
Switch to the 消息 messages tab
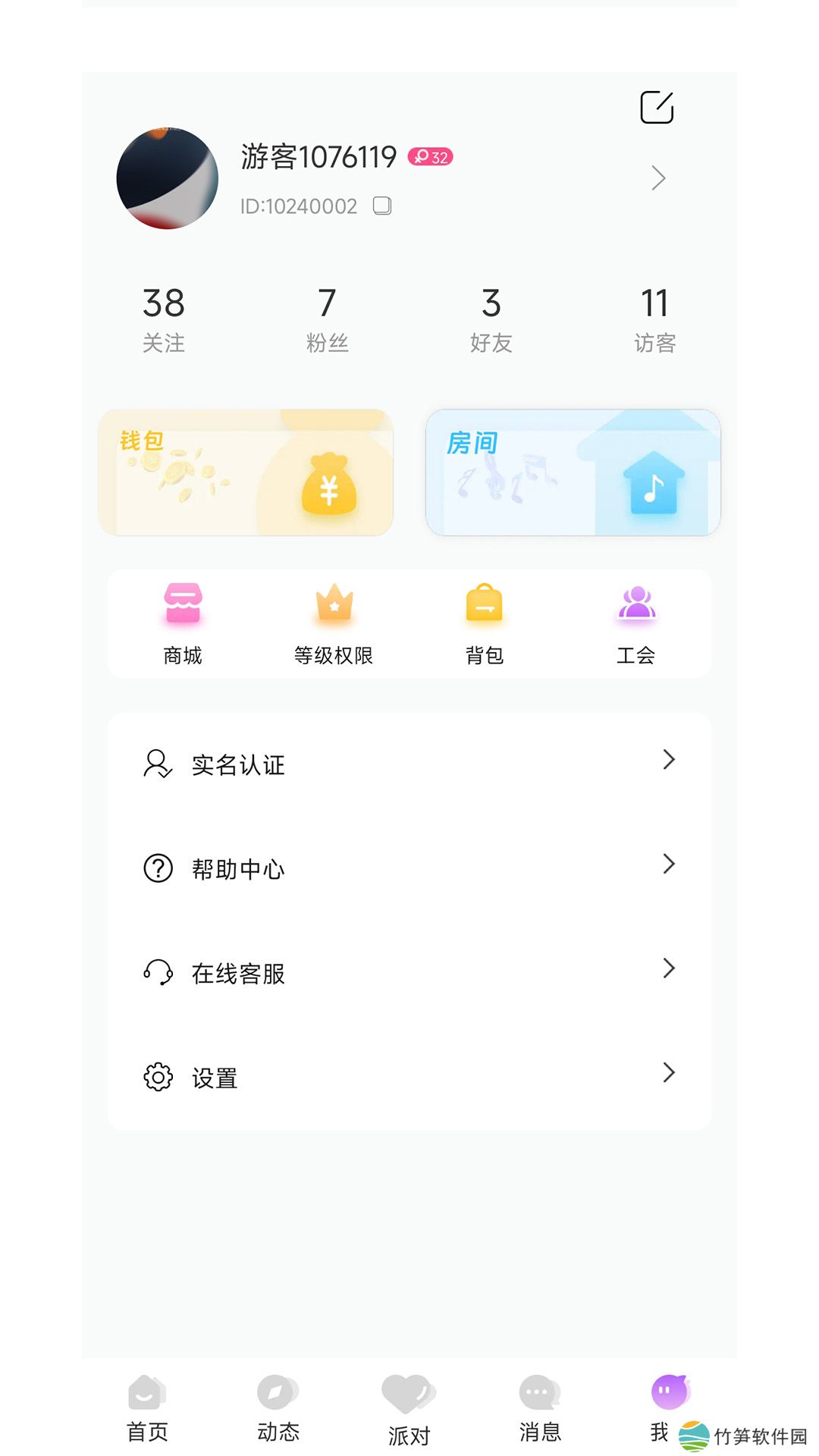pyautogui.click(x=540, y=1407)
